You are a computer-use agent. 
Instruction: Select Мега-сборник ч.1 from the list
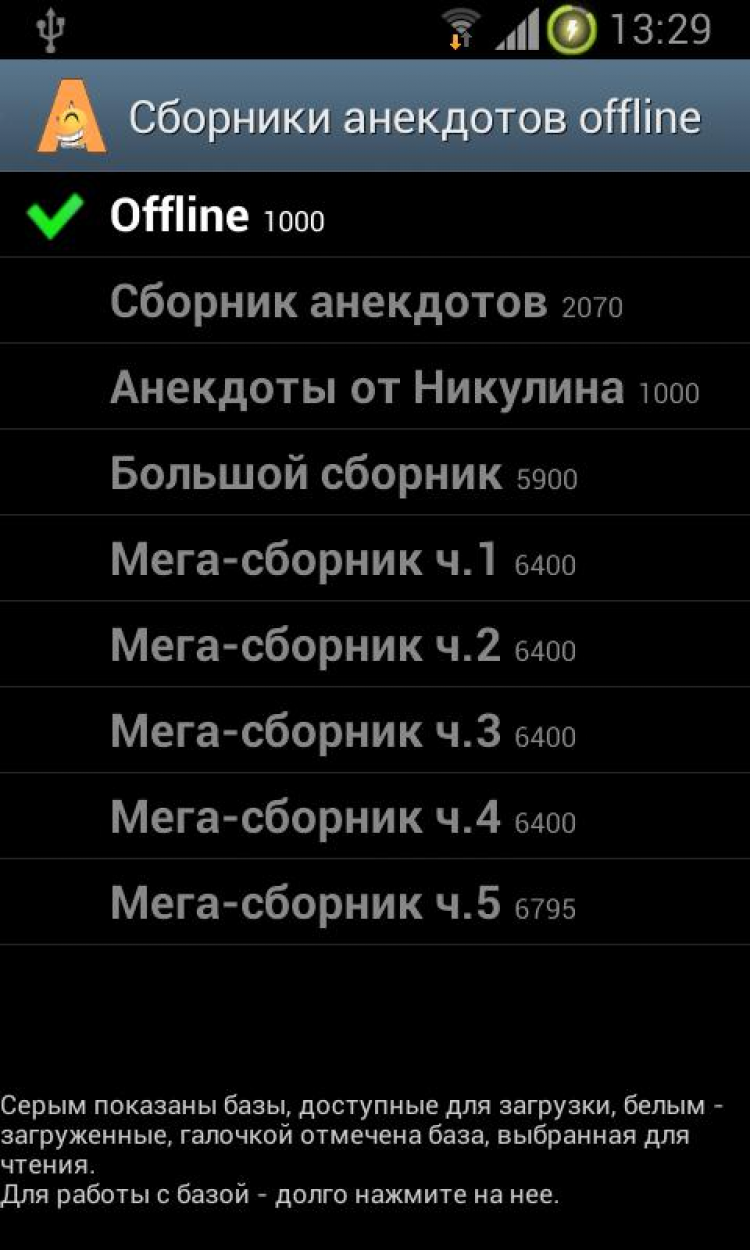pyautogui.click(x=342, y=560)
